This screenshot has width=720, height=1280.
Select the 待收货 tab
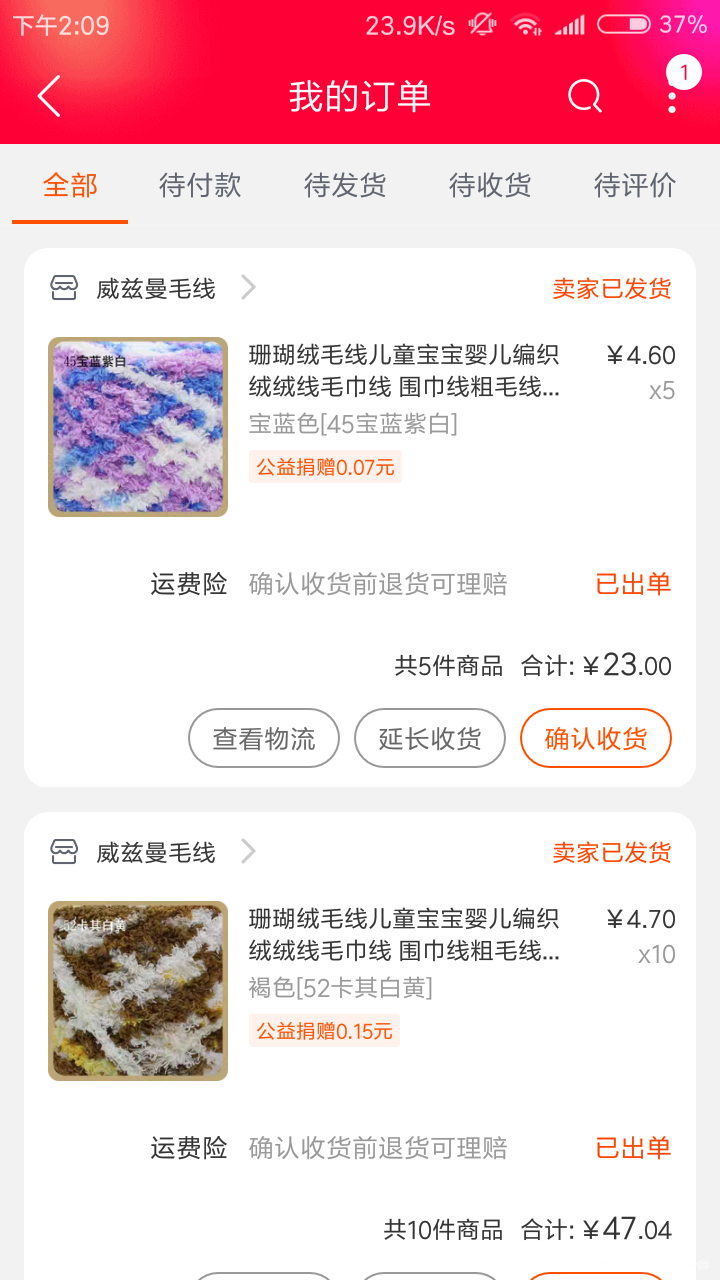click(x=489, y=186)
